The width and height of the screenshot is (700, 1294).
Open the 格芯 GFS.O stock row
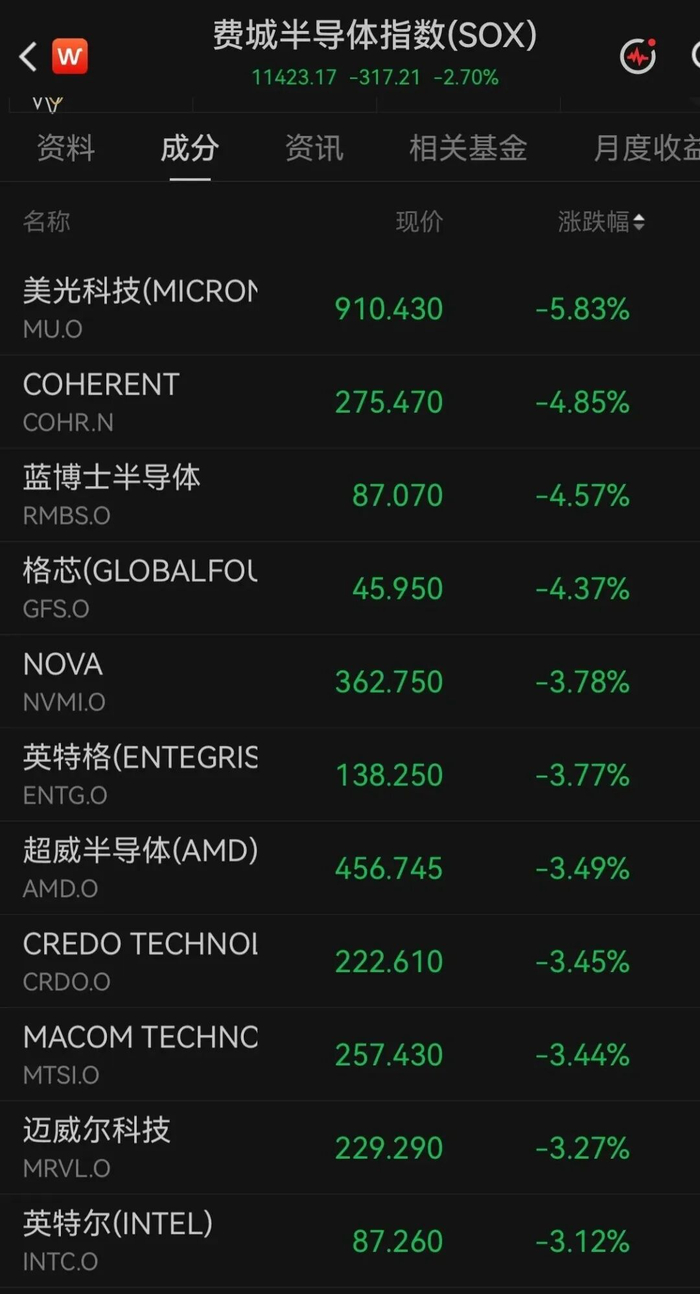tap(350, 588)
